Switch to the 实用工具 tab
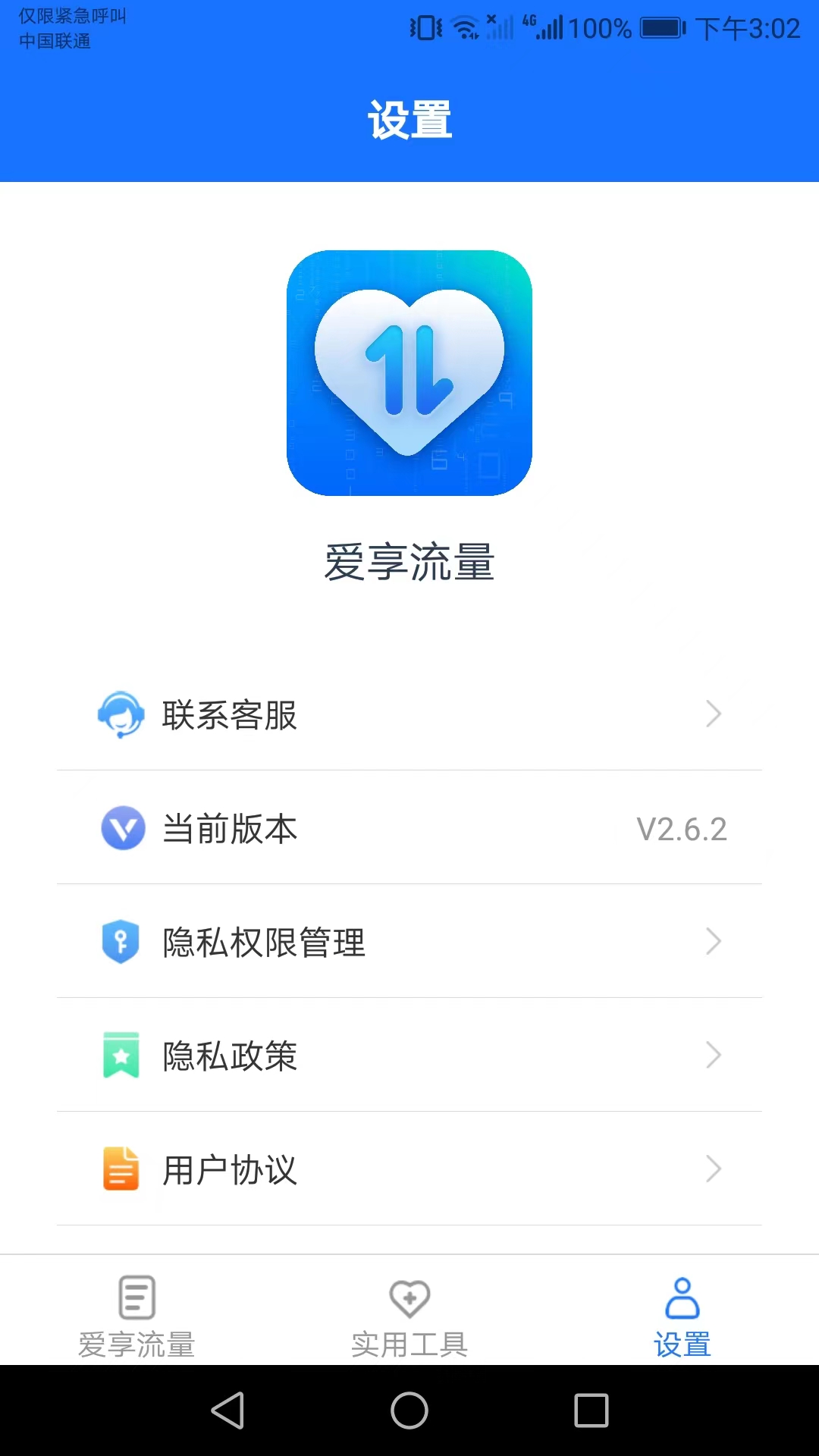Viewport: 819px width, 1456px height. (x=409, y=1315)
